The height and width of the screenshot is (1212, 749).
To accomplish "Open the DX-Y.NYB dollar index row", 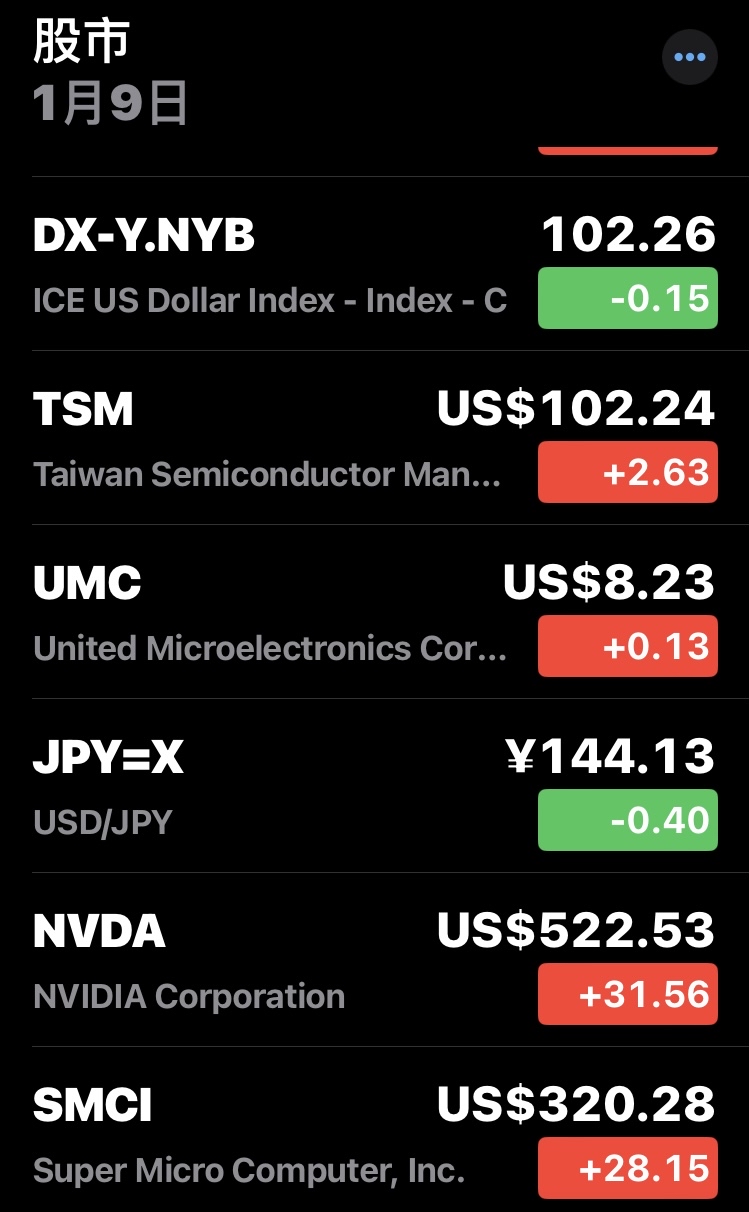I will (270, 264).
